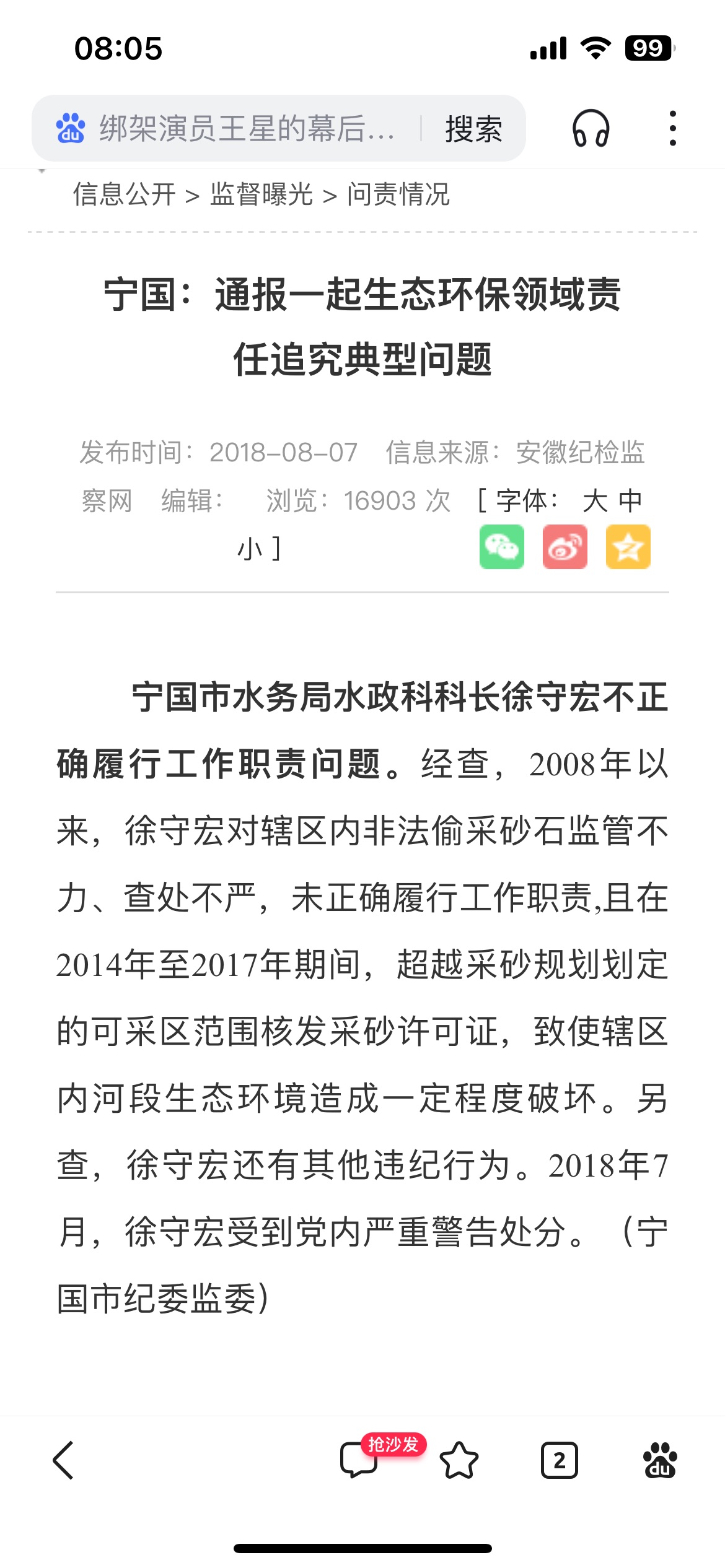The width and height of the screenshot is (725, 1568).
Task: Open the 监督曝光 breadcrumb link
Action: pos(261,194)
